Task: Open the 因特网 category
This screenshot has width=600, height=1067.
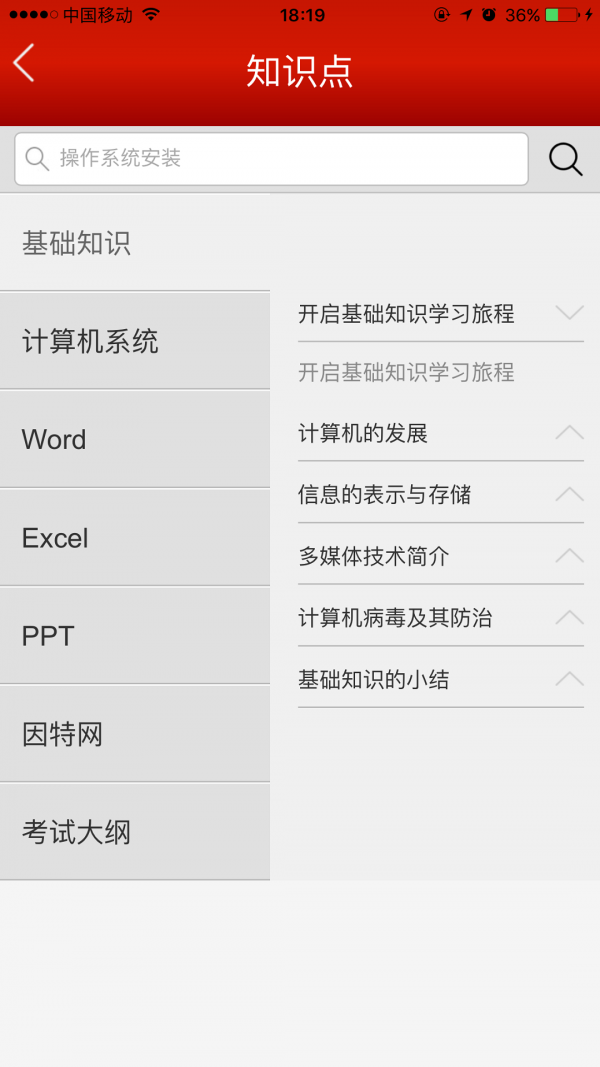Action: coord(134,733)
